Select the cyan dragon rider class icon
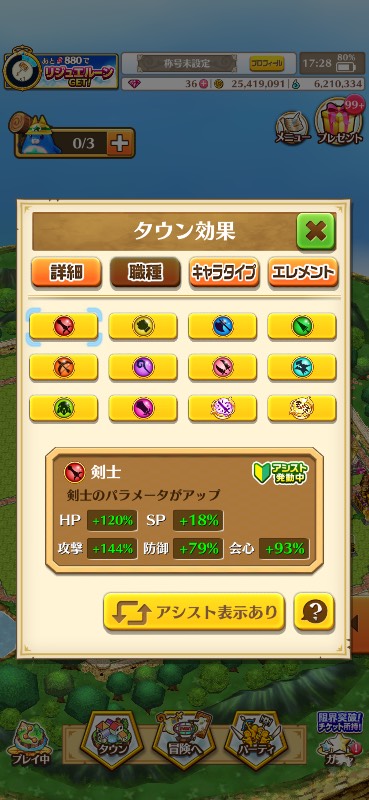The height and width of the screenshot is (800, 369). pyautogui.click(x=302, y=367)
